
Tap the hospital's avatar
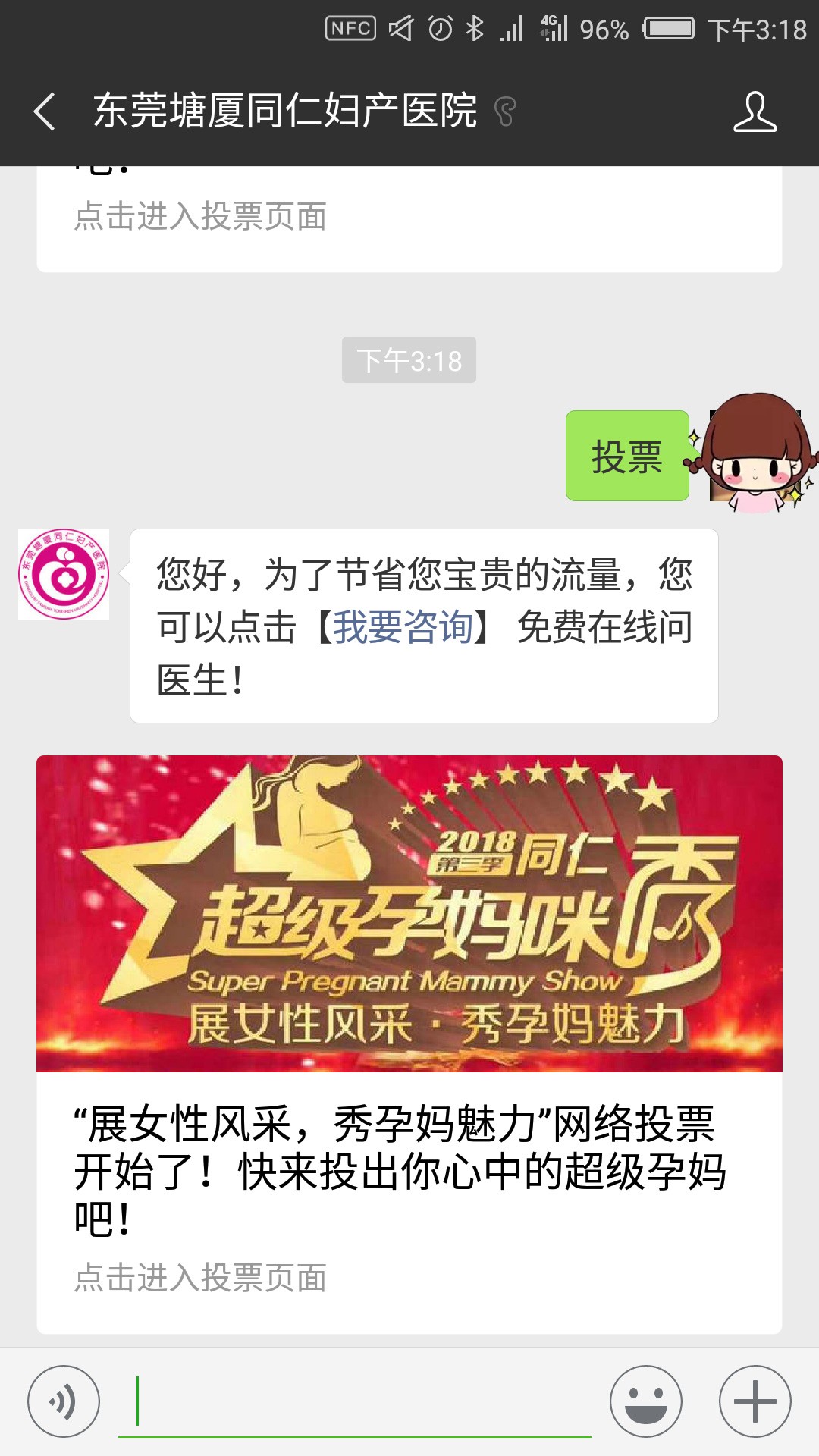tap(64, 574)
